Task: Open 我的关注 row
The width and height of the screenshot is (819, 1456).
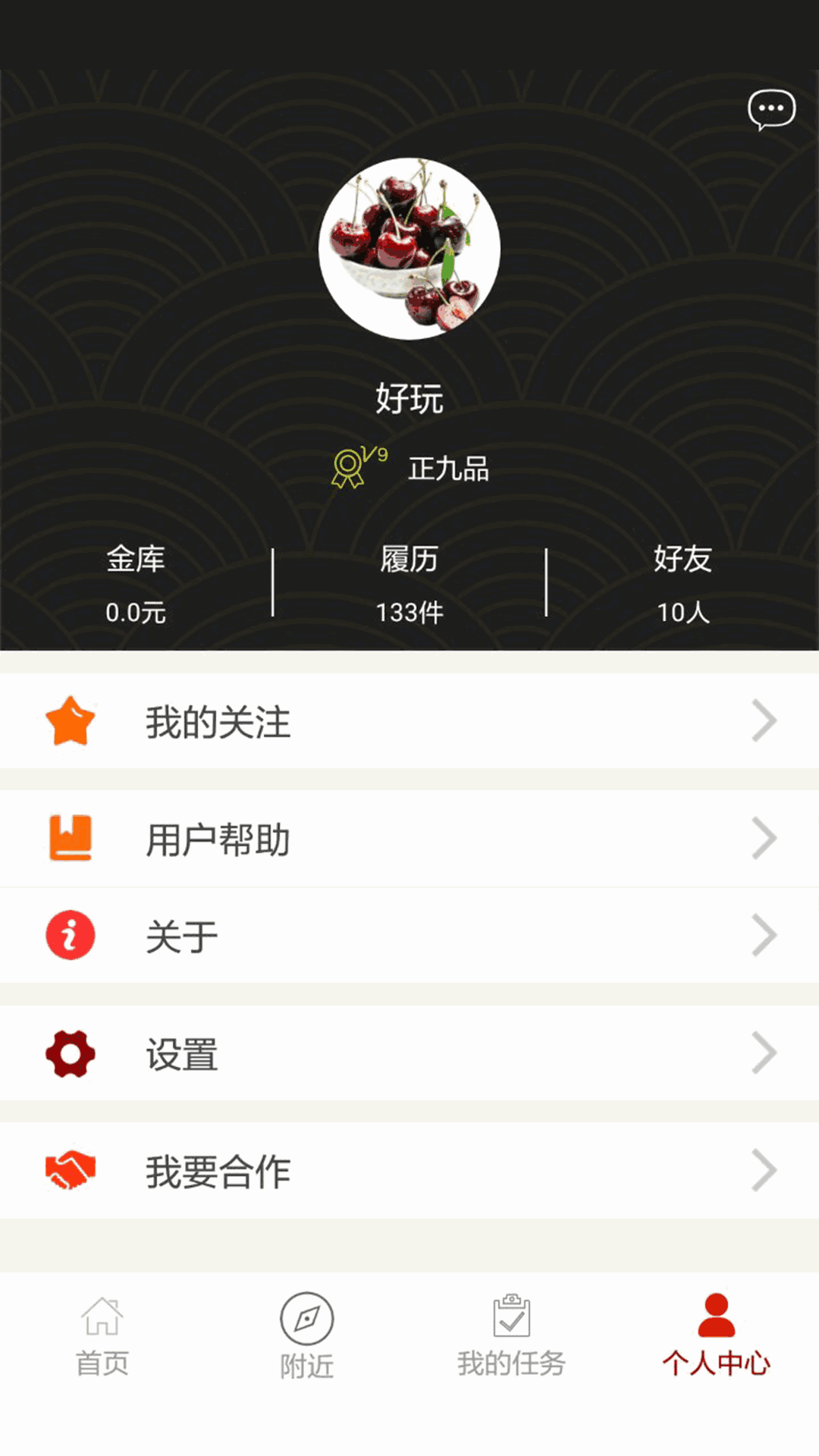Action: tap(409, 721)
